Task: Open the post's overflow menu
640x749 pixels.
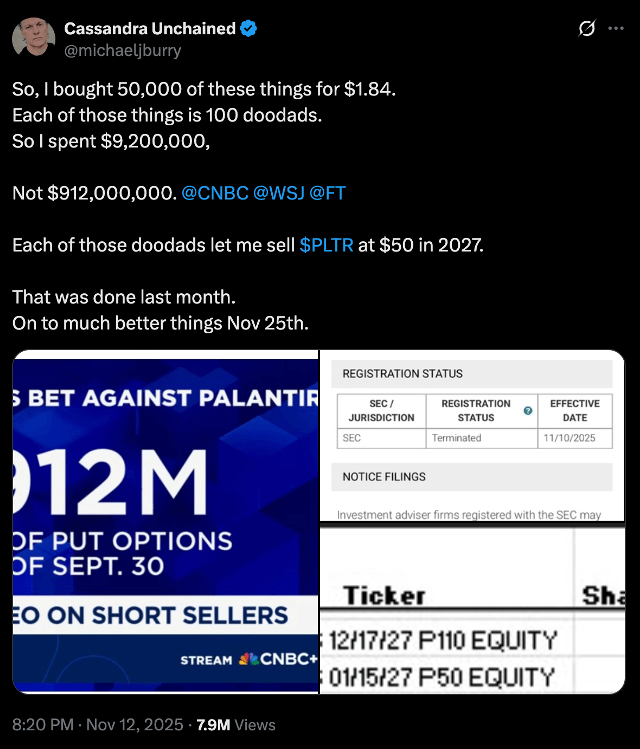Action: tap(616, 29)
